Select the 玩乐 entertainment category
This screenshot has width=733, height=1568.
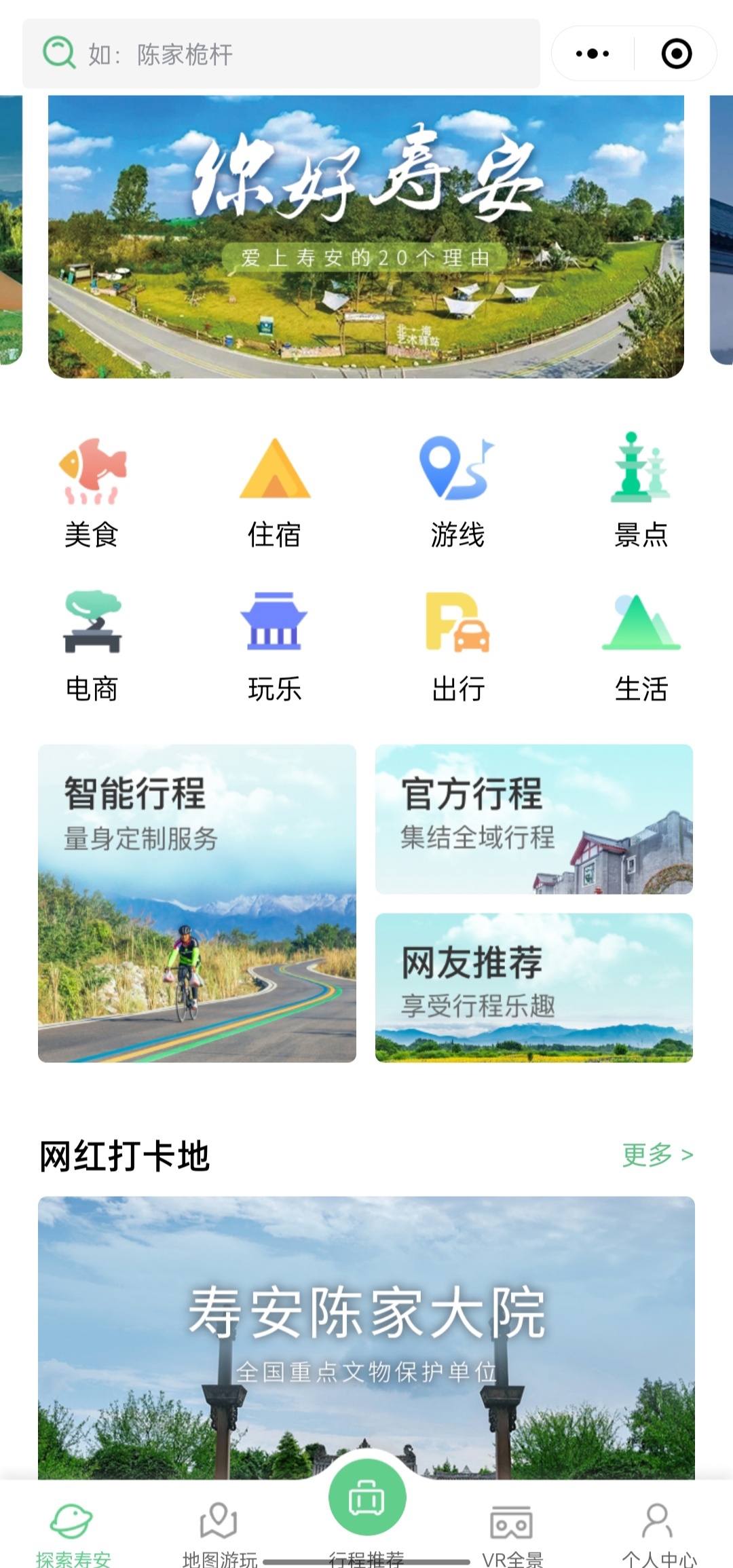click(275, 645)
